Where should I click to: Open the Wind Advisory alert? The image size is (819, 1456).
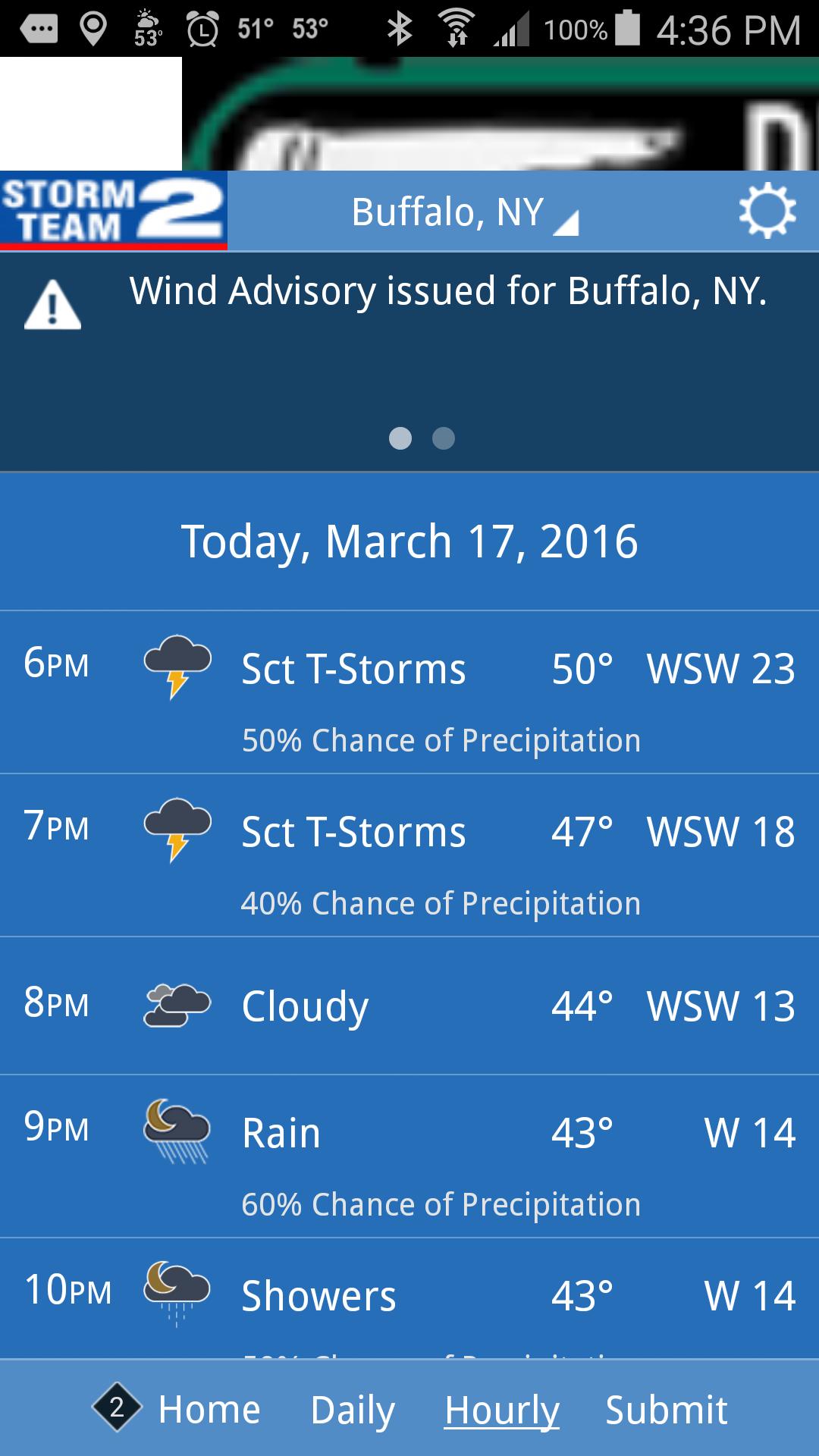pyautogui.click(x=447, y=292)
